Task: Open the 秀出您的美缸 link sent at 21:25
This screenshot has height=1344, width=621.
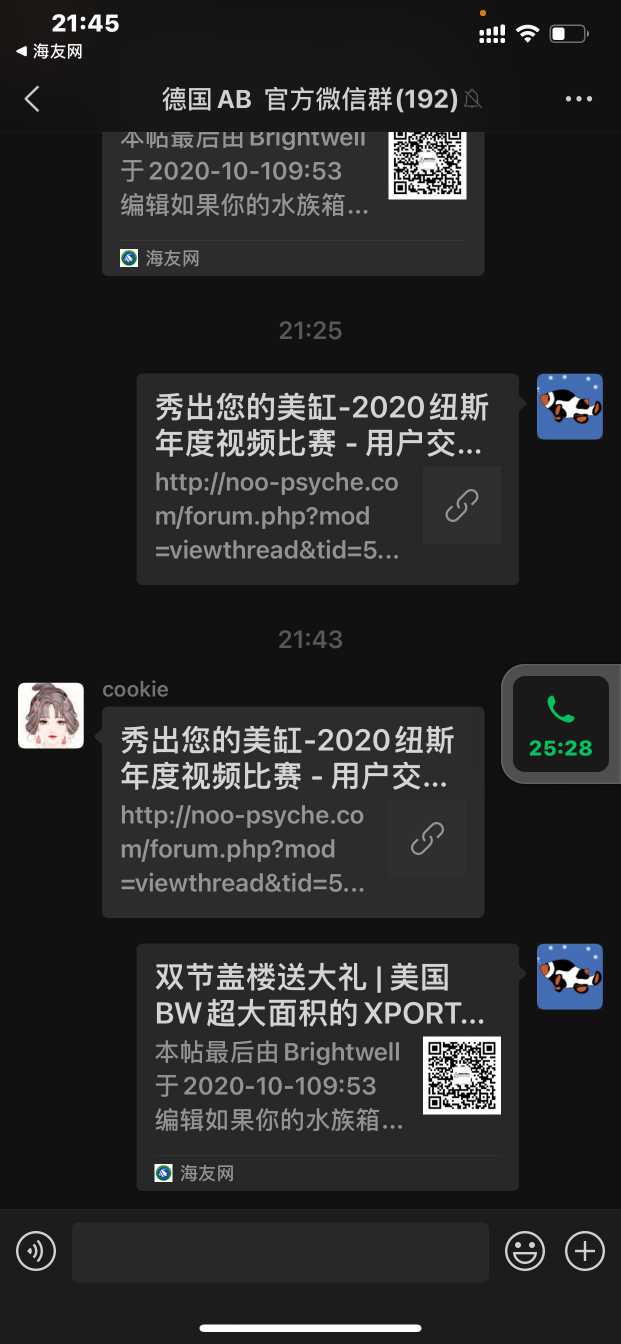Action: pyautogui.click(x=327, y=478)
